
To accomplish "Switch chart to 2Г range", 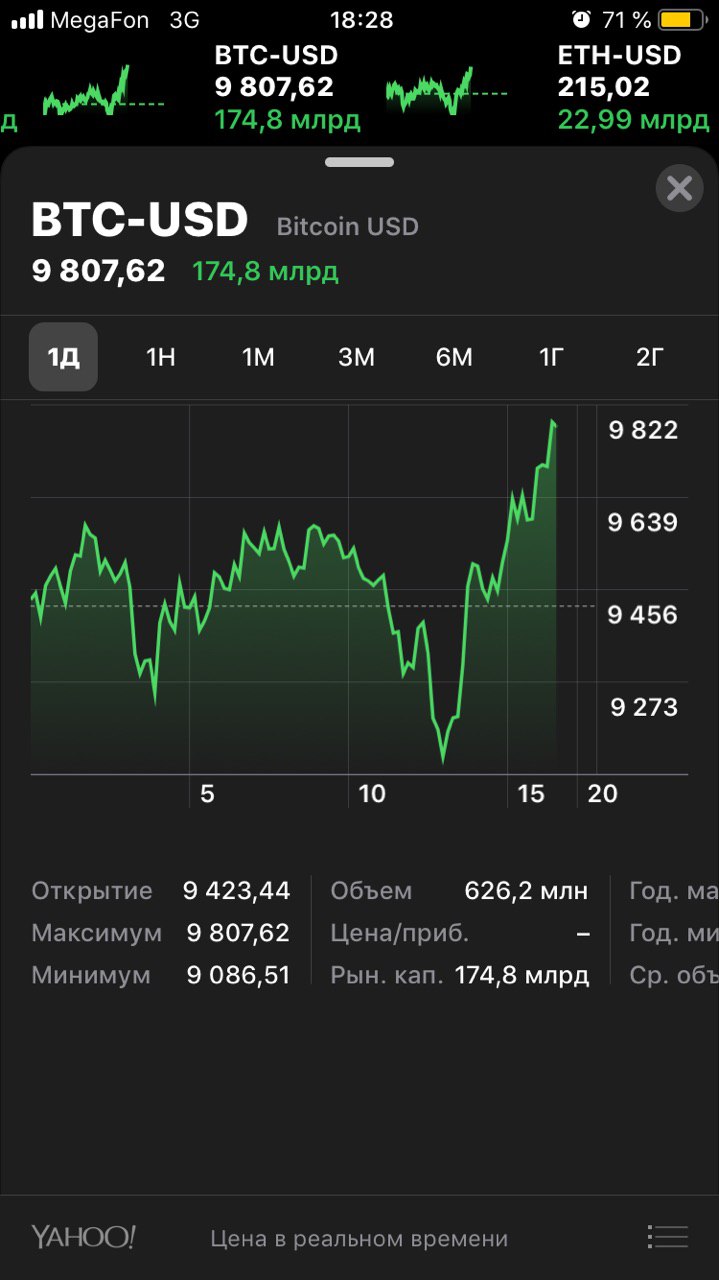I will pos(650,357).
